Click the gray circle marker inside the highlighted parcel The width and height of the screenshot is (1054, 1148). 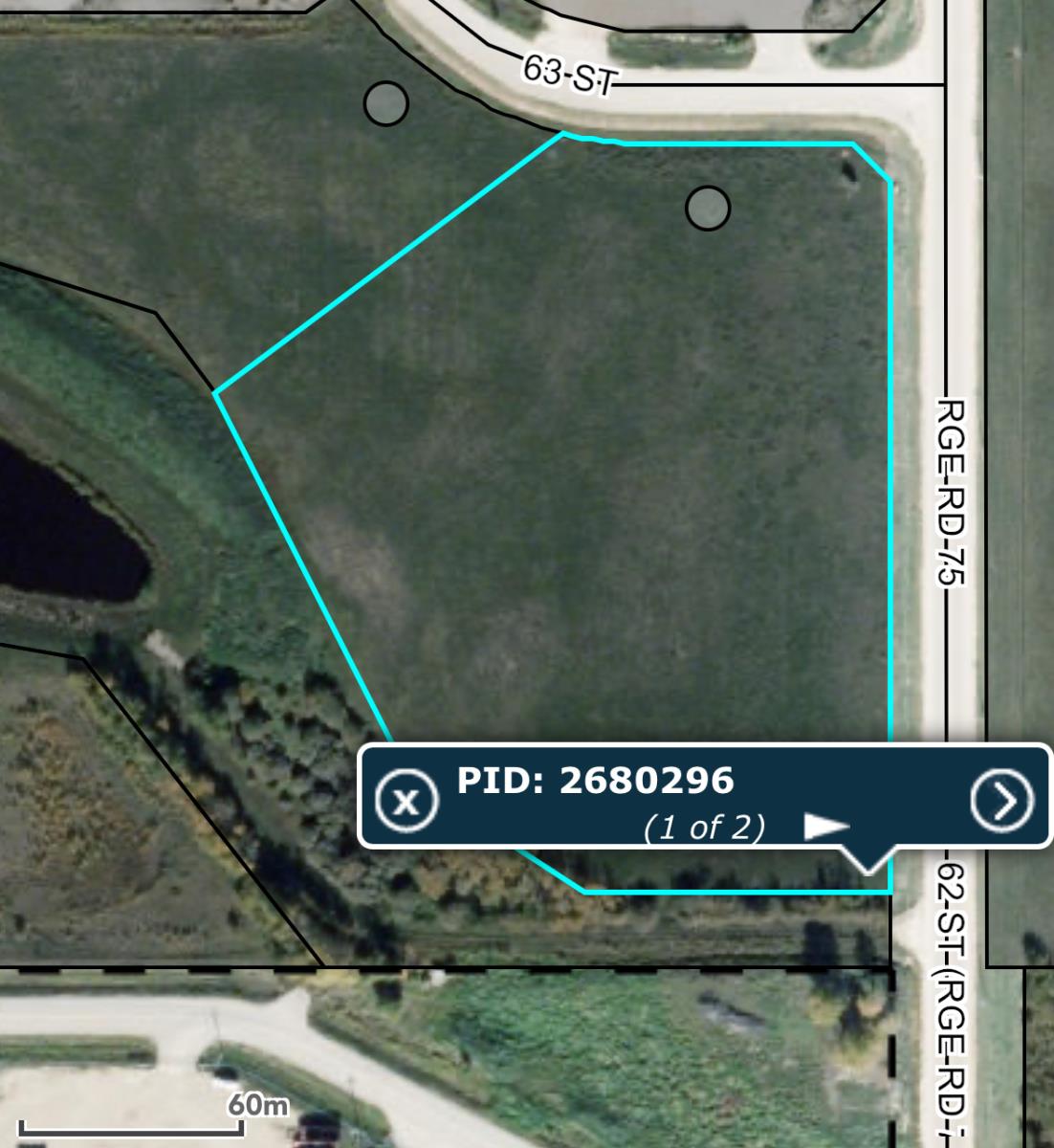pos(708,209)
